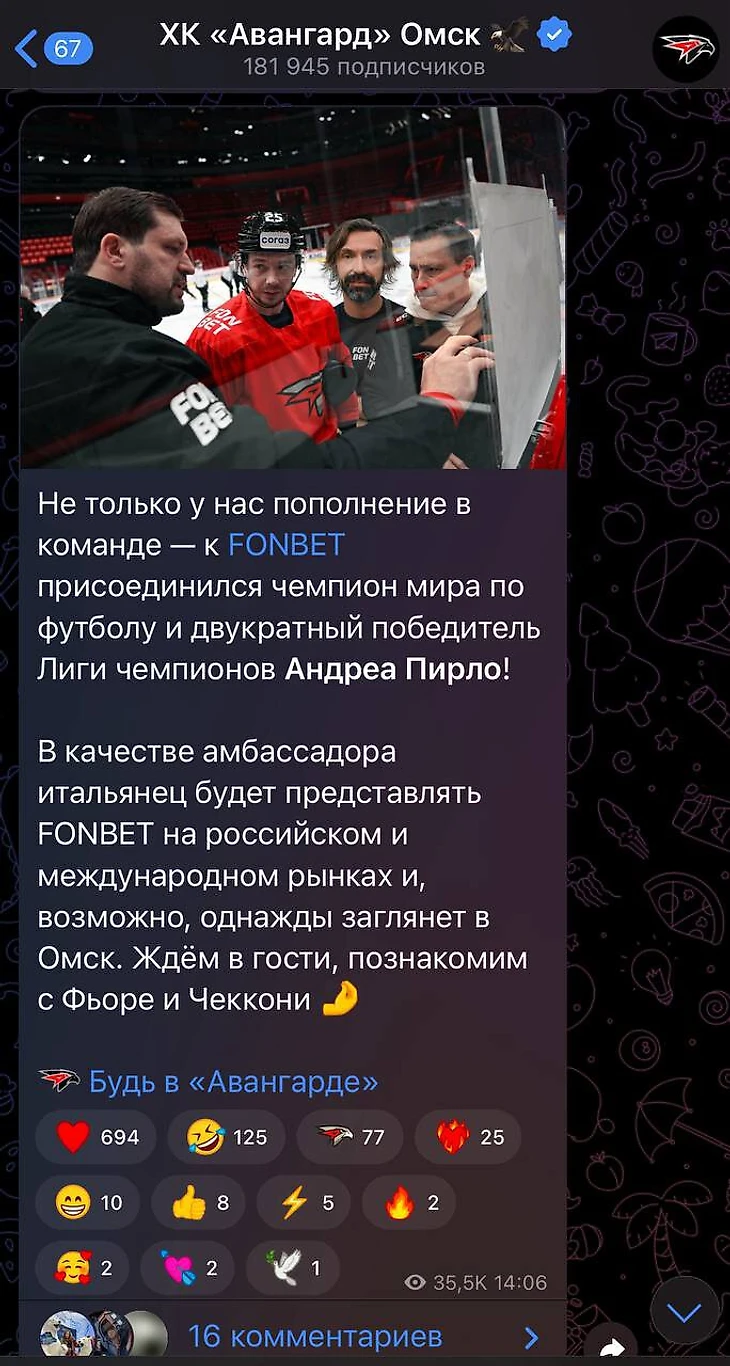Jump to the latest messages with the down arrow

click(x=685, y=1311)
